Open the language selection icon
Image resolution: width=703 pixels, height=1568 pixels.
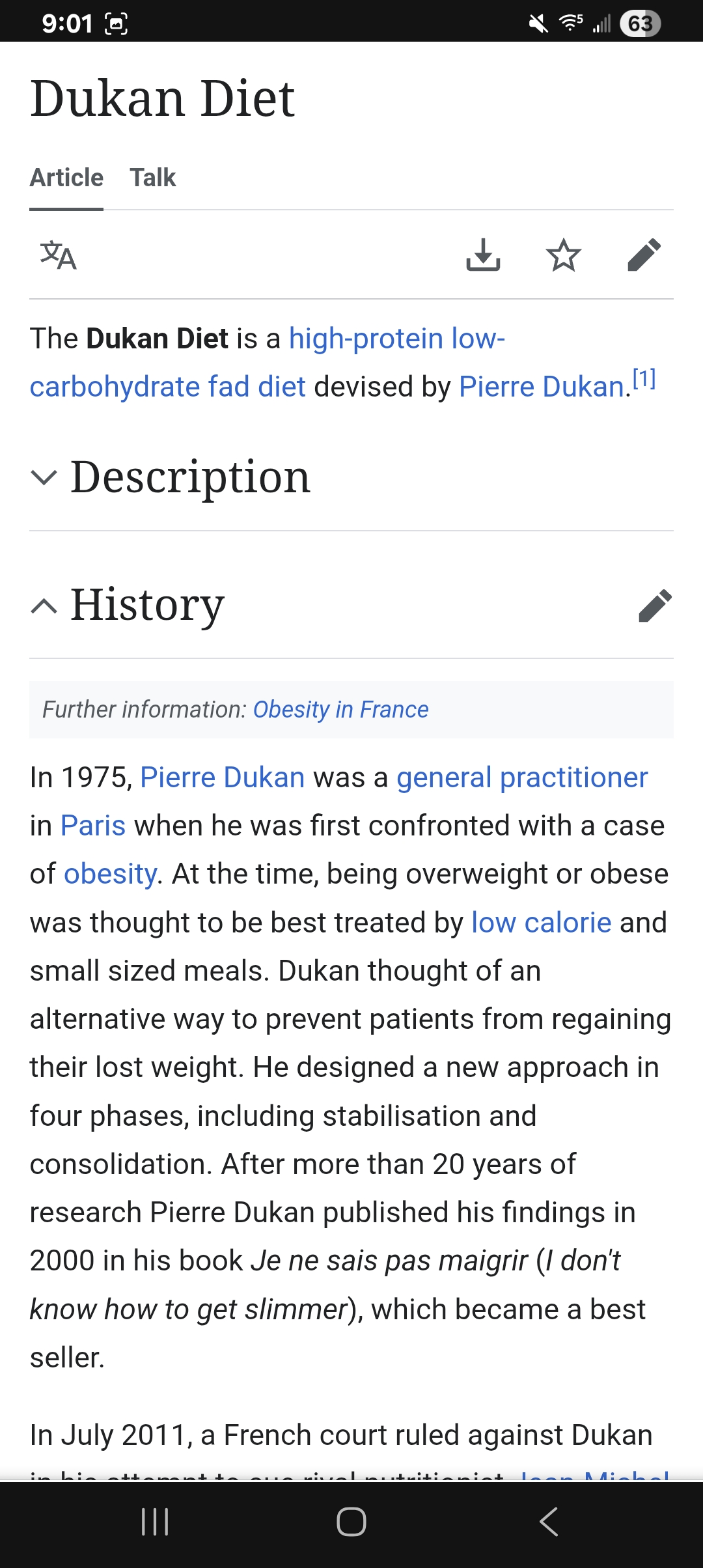(x=59, y=255)
